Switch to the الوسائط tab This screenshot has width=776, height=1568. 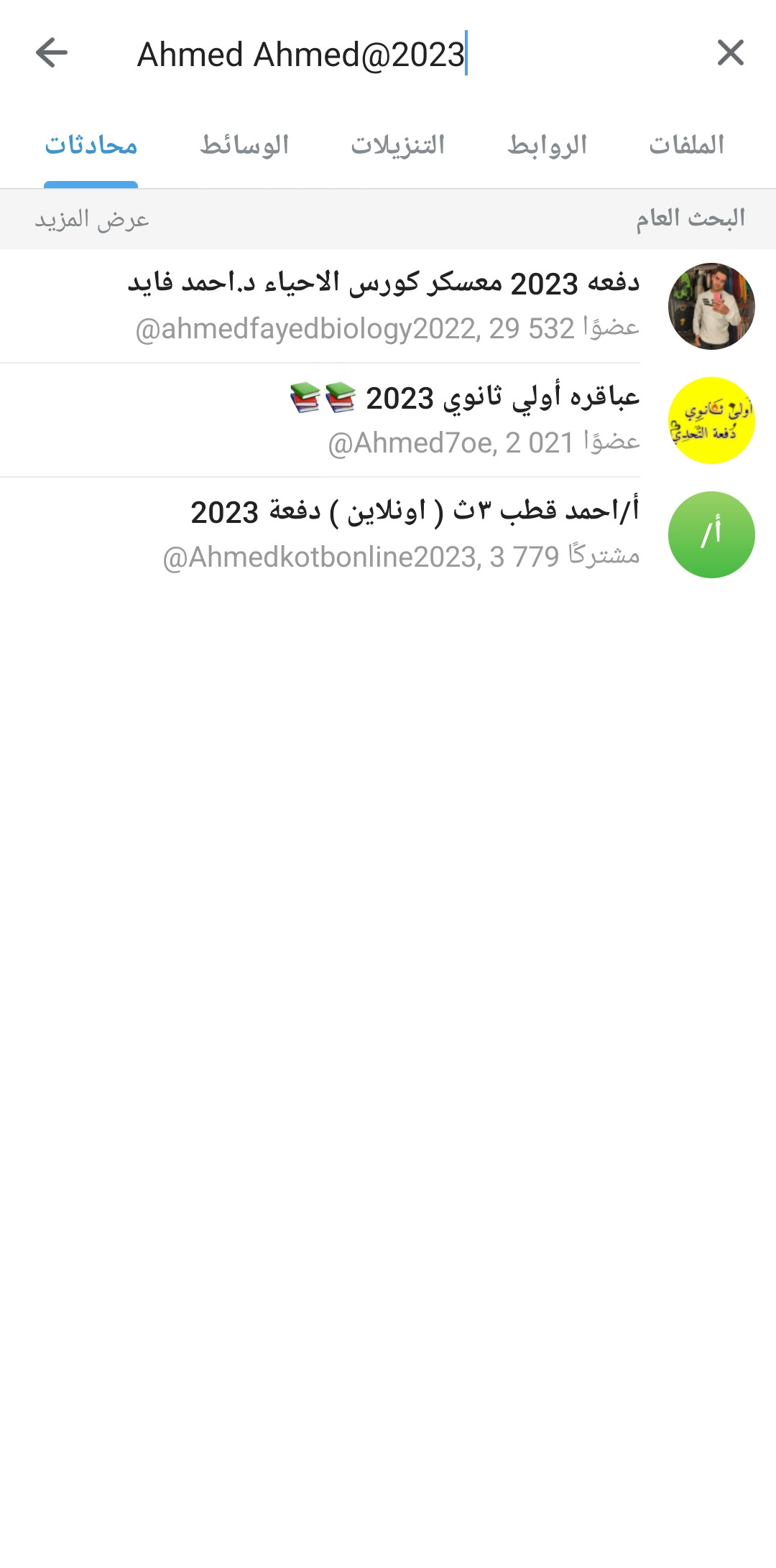coord(244,145)
